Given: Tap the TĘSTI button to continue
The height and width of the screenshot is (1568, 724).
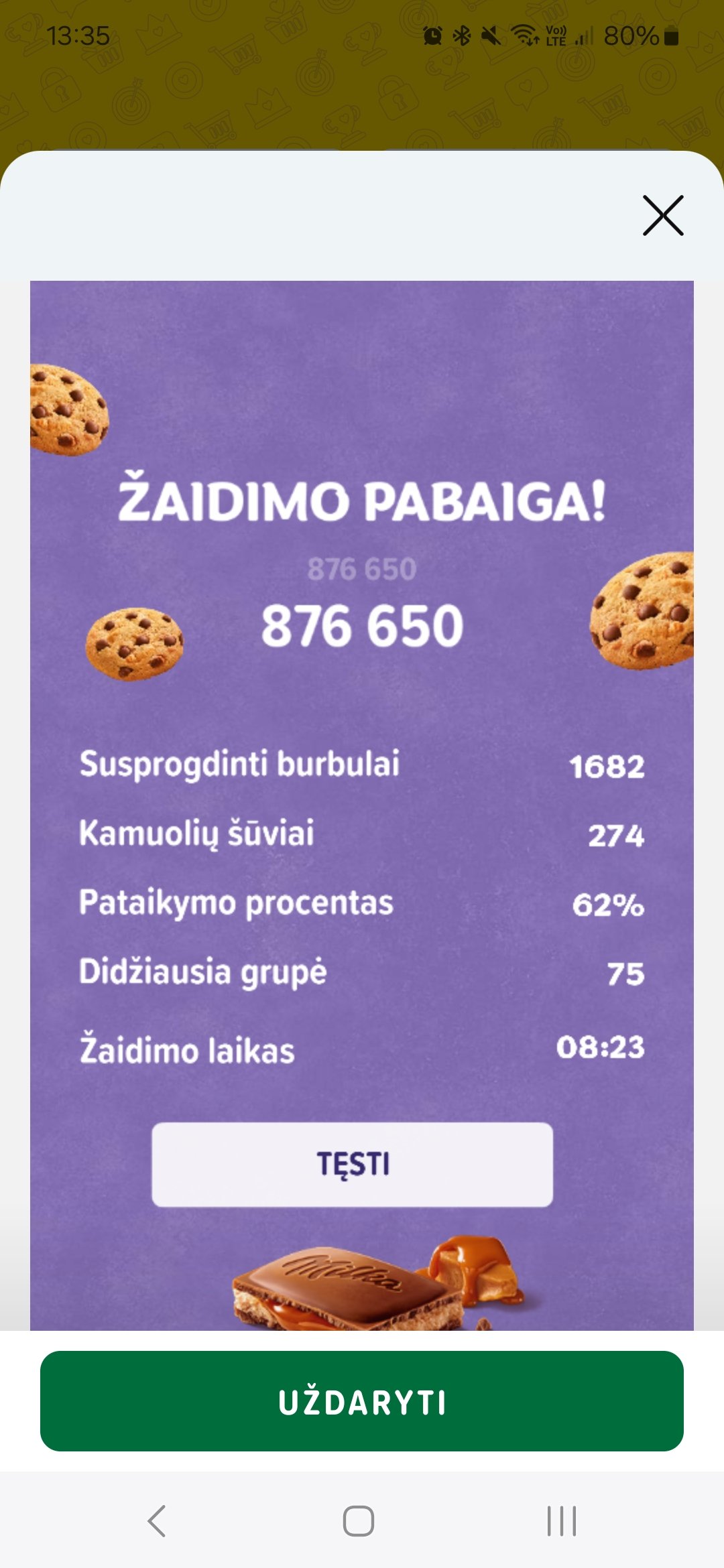Looking at the screenshot, I should tap(353, 1165).
